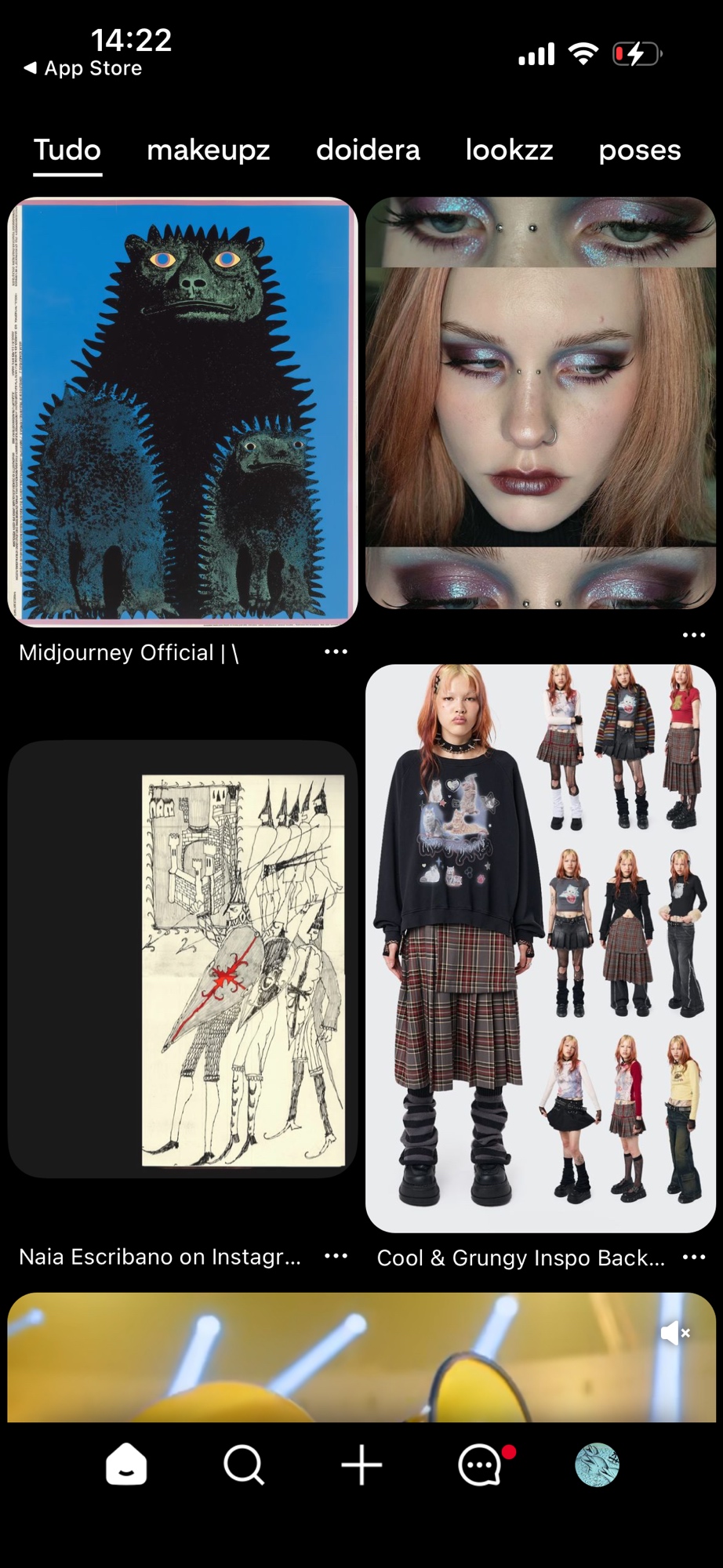This screenshot has width=723, height=1568.
Task: Open more options for Midjourney Official pin
Action: pos(336,652)
